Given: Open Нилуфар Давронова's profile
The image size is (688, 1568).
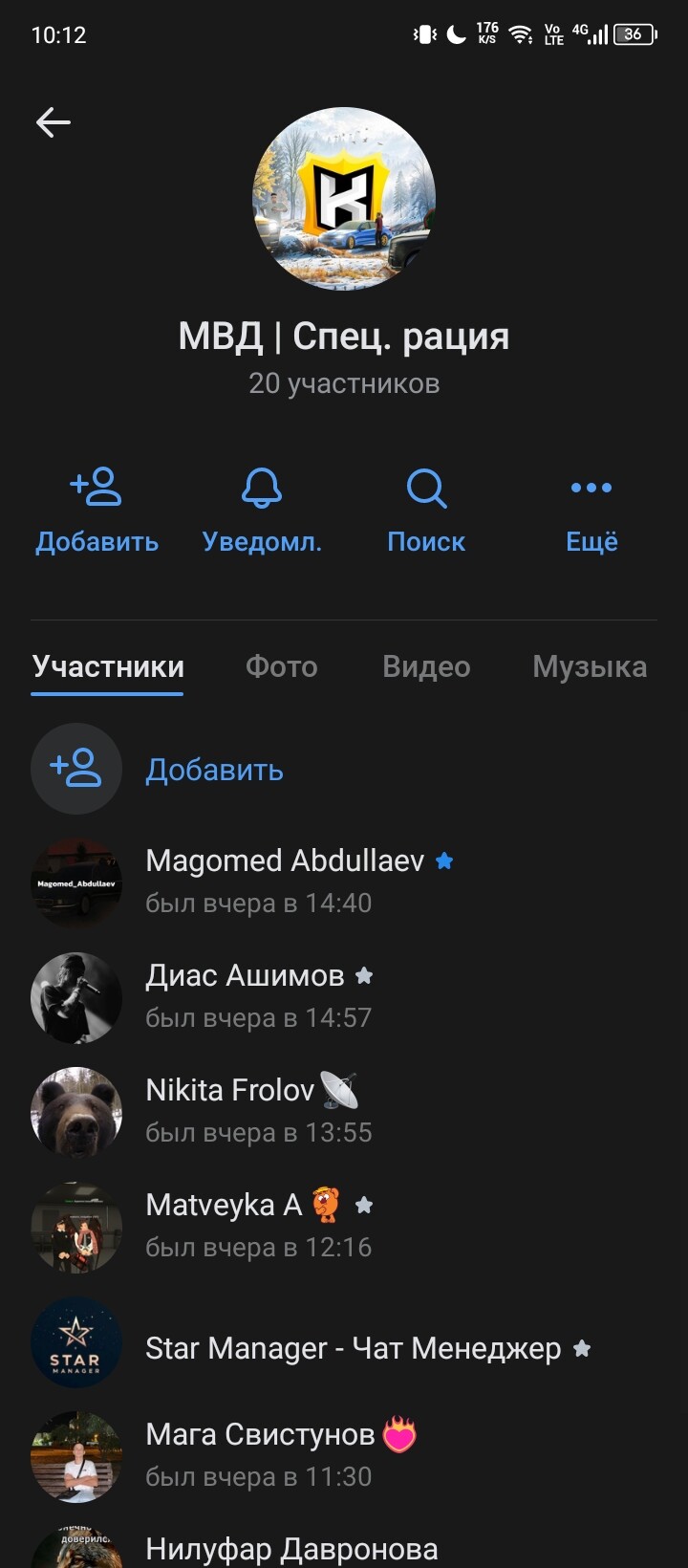Looking at the screenshot, I should click(x=291, y=1549).
